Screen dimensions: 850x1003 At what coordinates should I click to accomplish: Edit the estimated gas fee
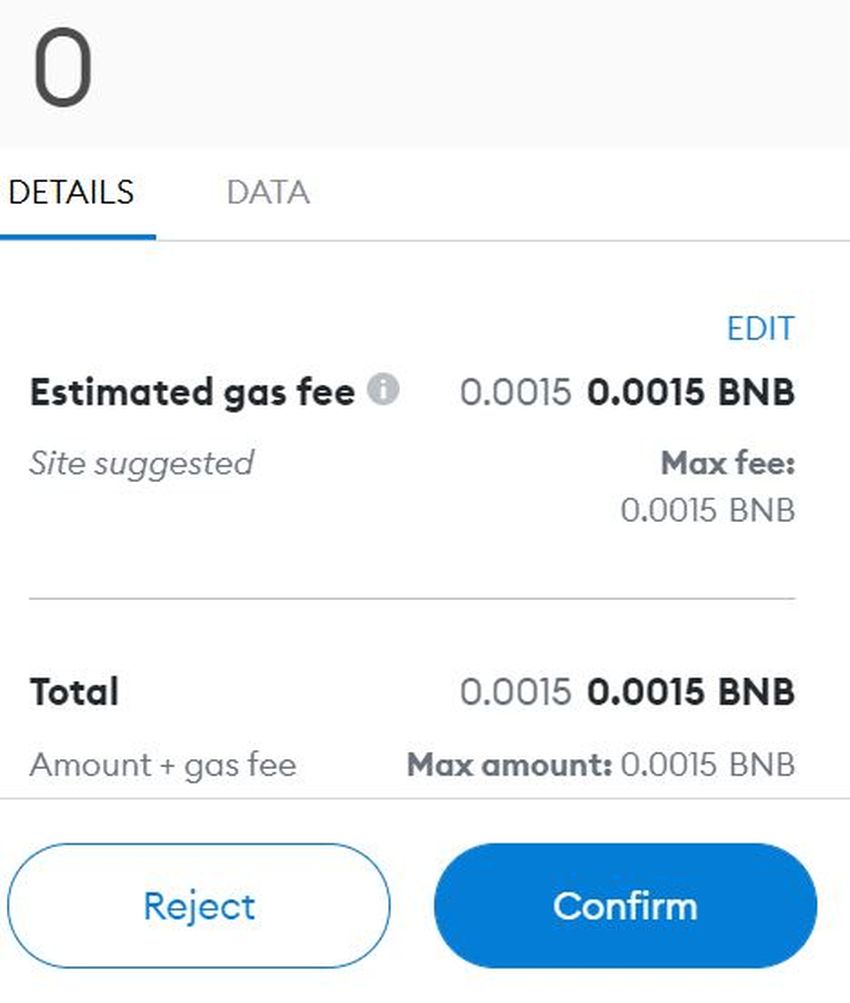tap(760, 329)
